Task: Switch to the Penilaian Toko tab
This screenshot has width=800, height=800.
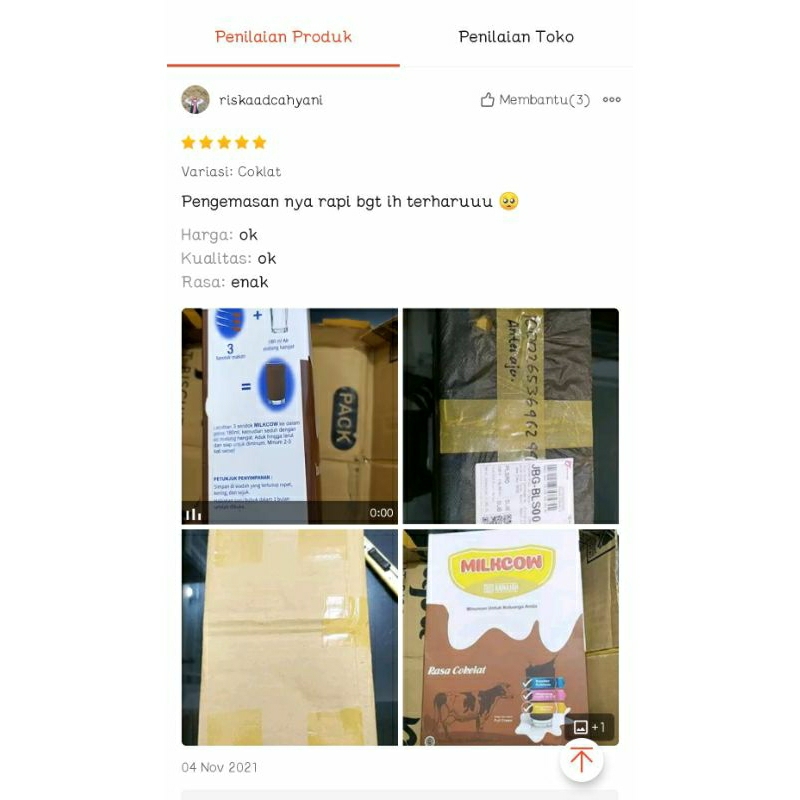Action: coord(516,37)
